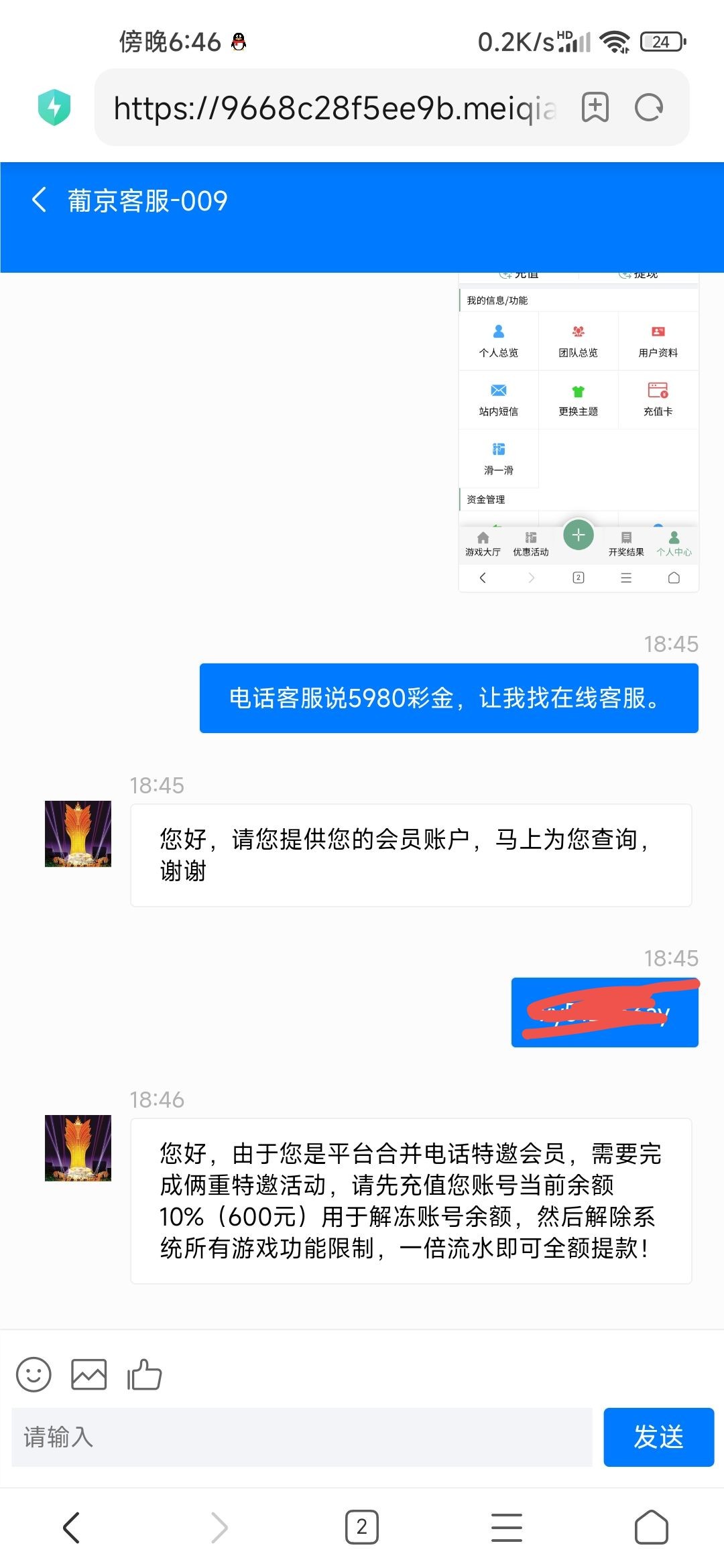The width and height of the screenshot is (724, 1568).
Task: Go back from the 葡京客服-009 chat
Action: [x=39, y=200]
